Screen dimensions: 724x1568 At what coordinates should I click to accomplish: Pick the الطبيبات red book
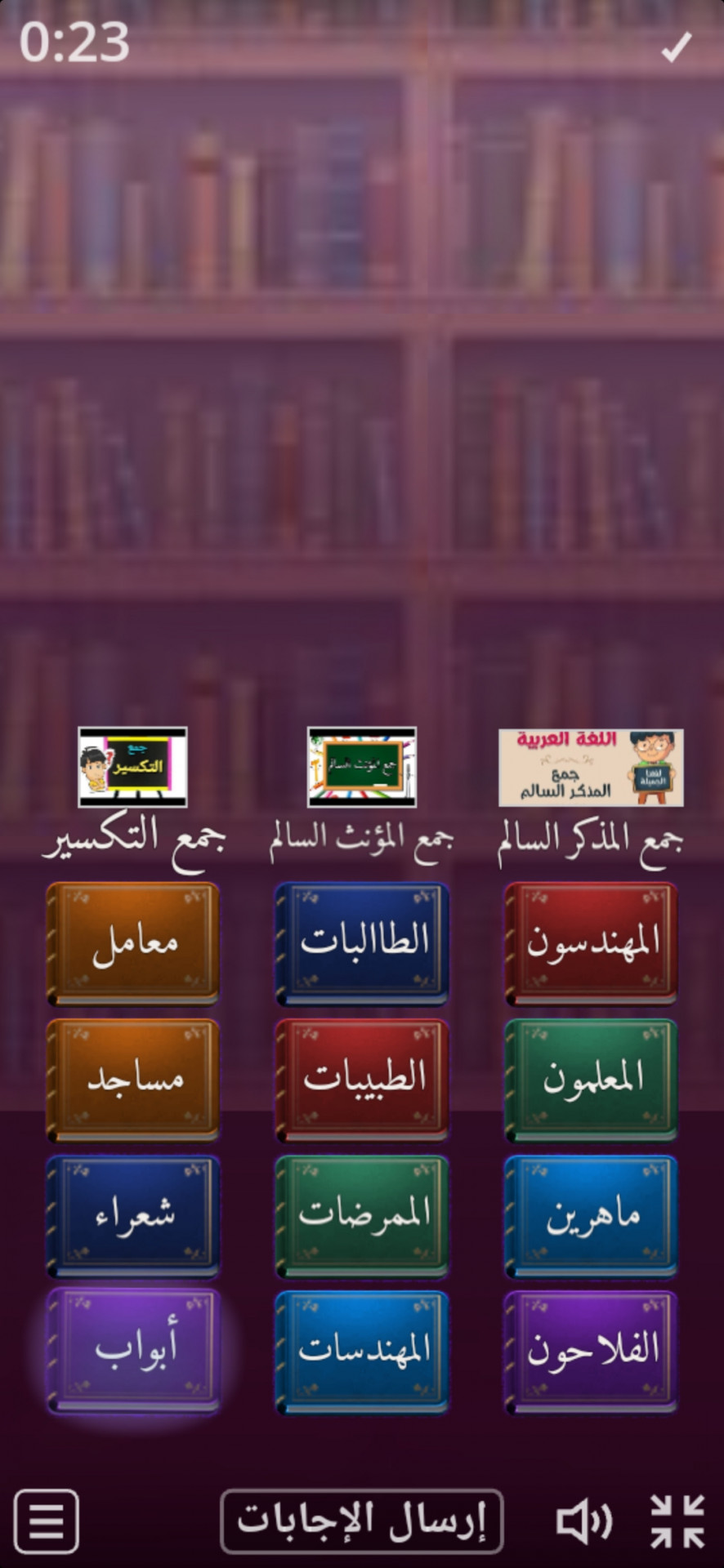click(362, 1079)
